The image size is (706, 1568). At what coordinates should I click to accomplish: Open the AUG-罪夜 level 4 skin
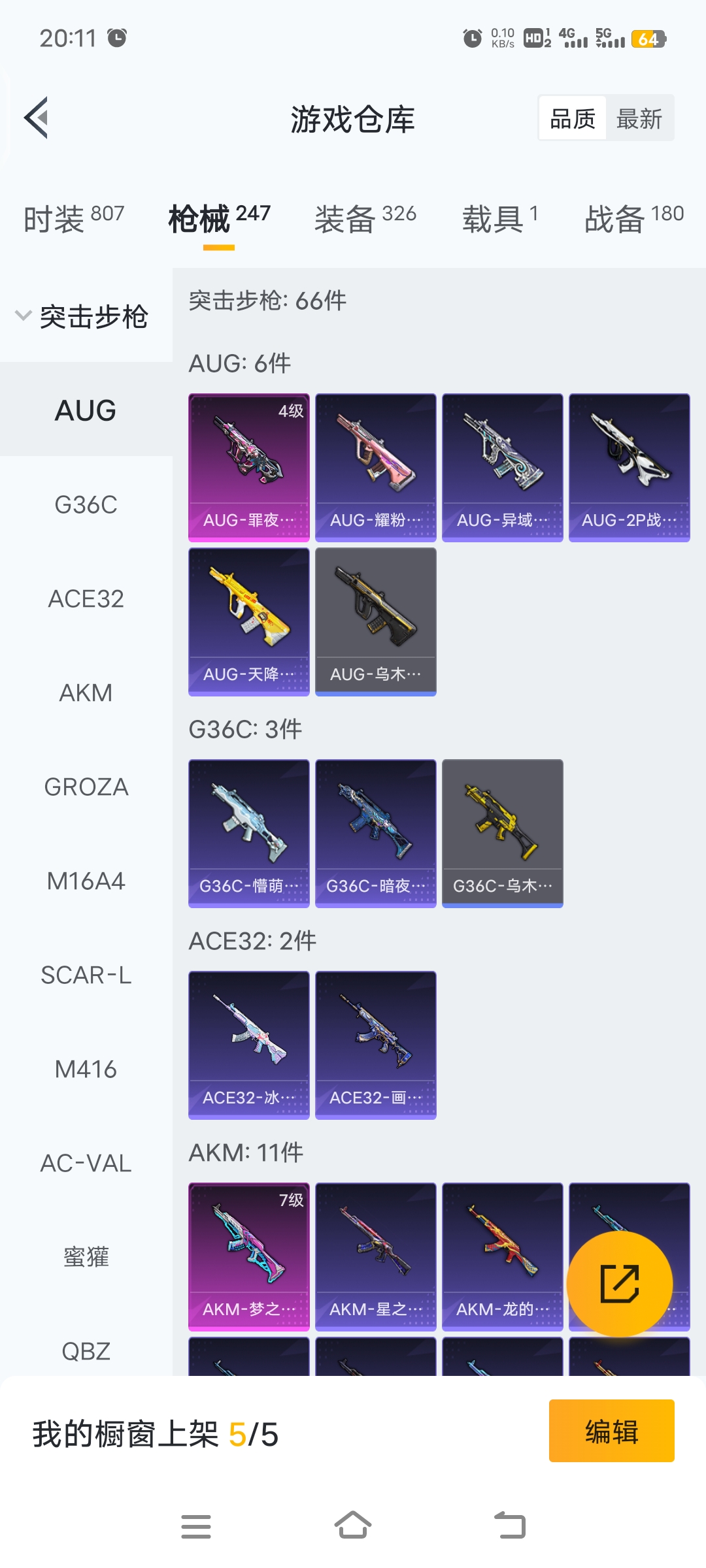coord(248,467)
